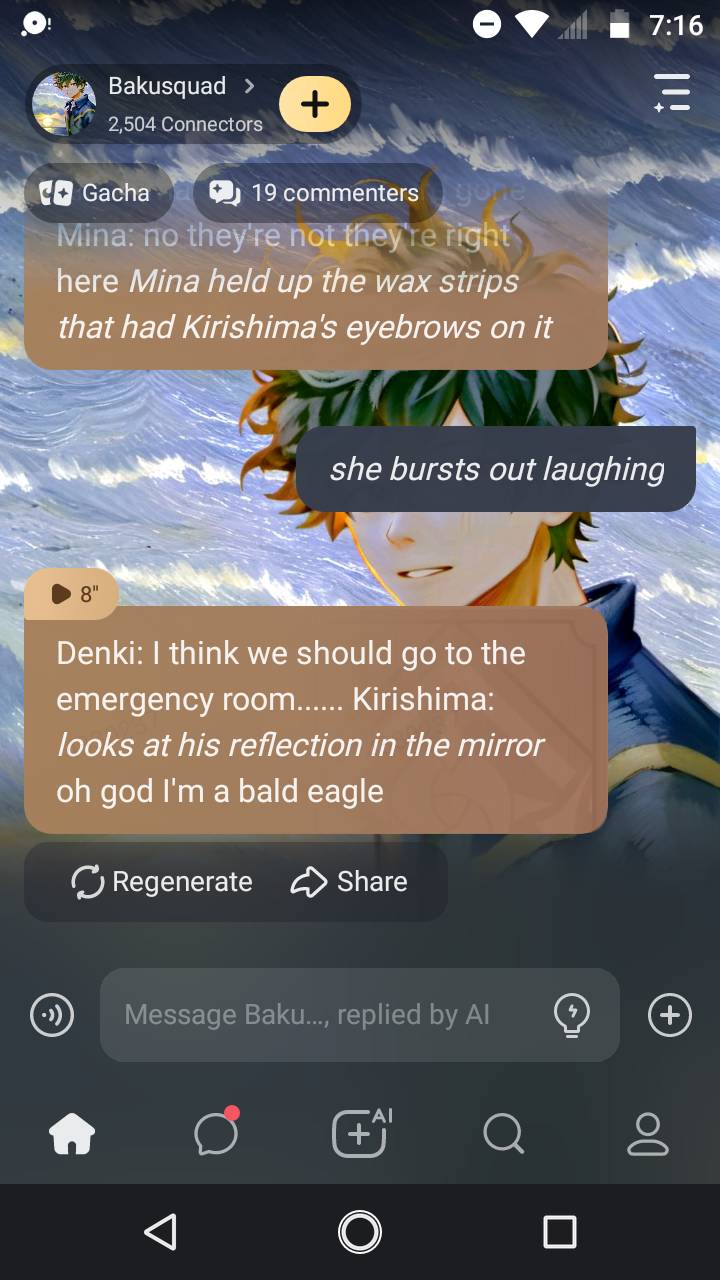Open the create AI tab
This screenshot has width=720, height=1280.
[x=360, y=1134]
